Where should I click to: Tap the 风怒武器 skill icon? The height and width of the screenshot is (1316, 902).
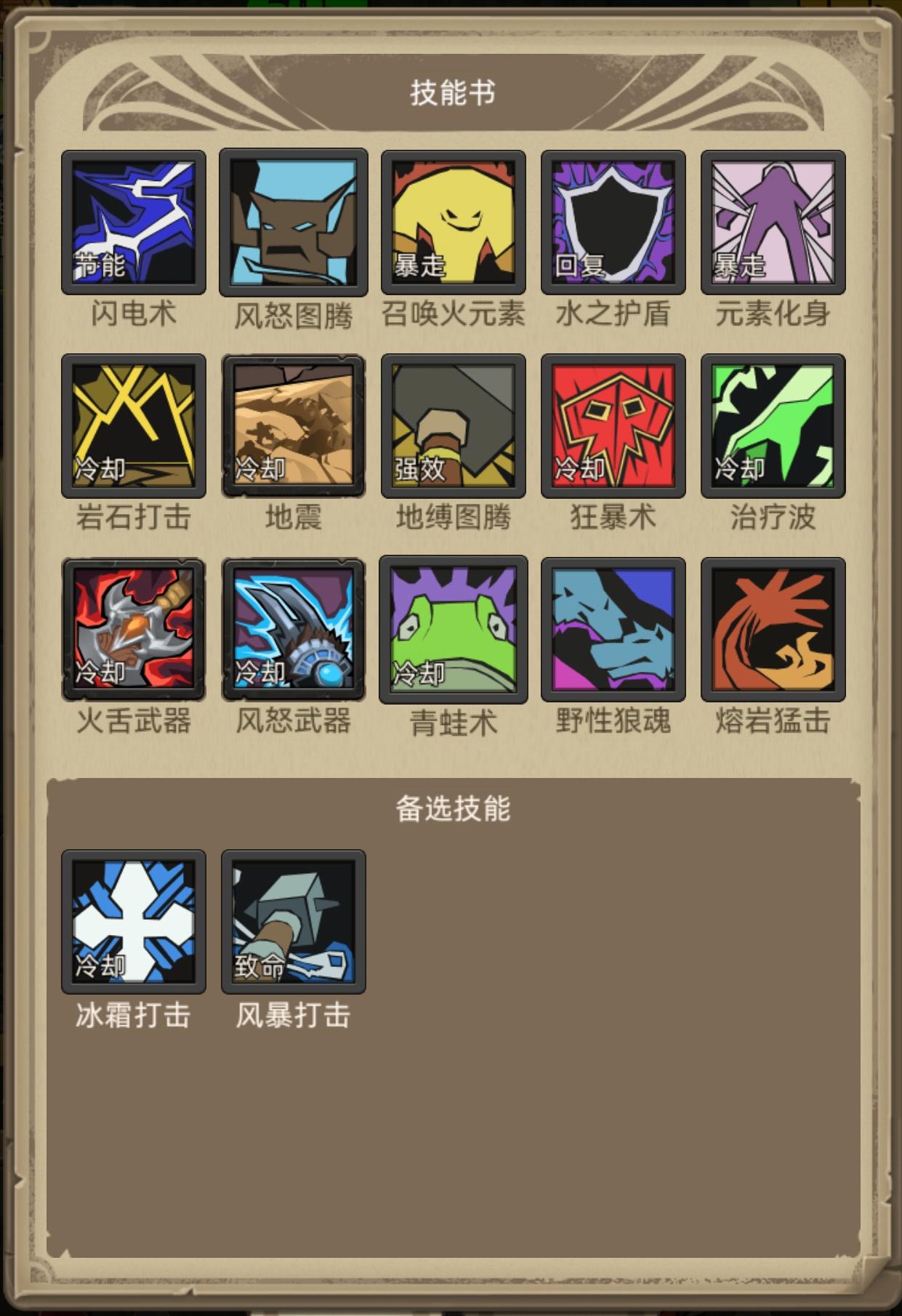294,630
